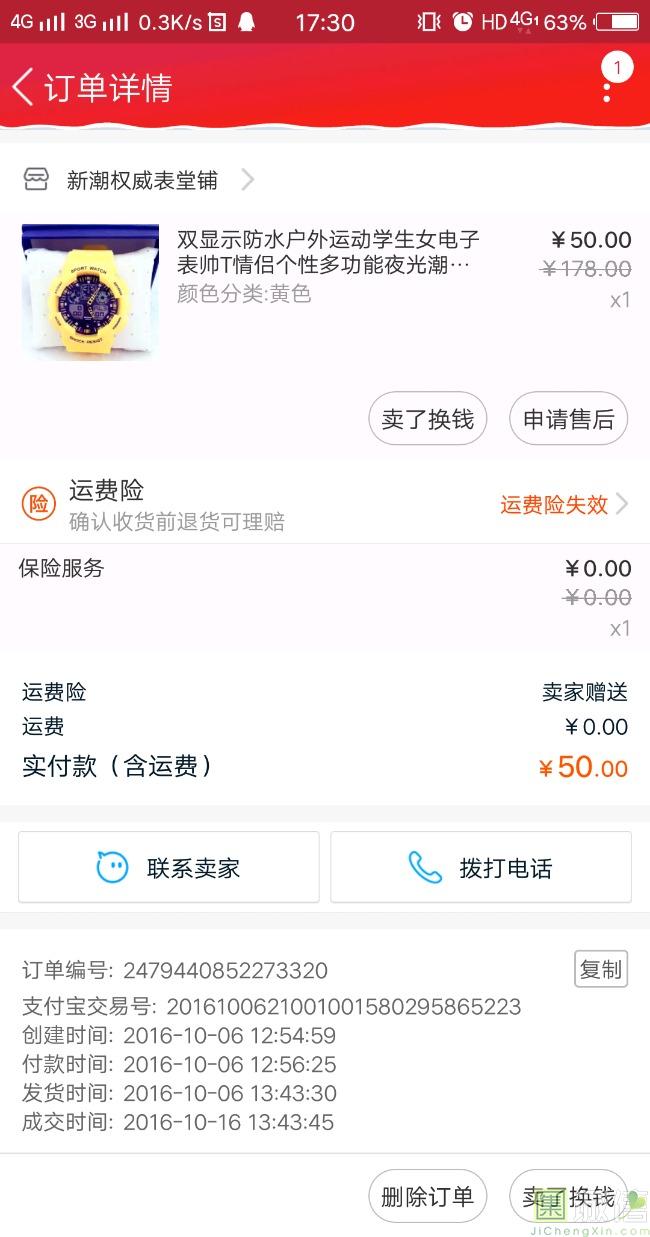This screenshot has width=650, height=1237.
Task: Tap 联系卖家 to message the seller
Action: coord(169,867)
